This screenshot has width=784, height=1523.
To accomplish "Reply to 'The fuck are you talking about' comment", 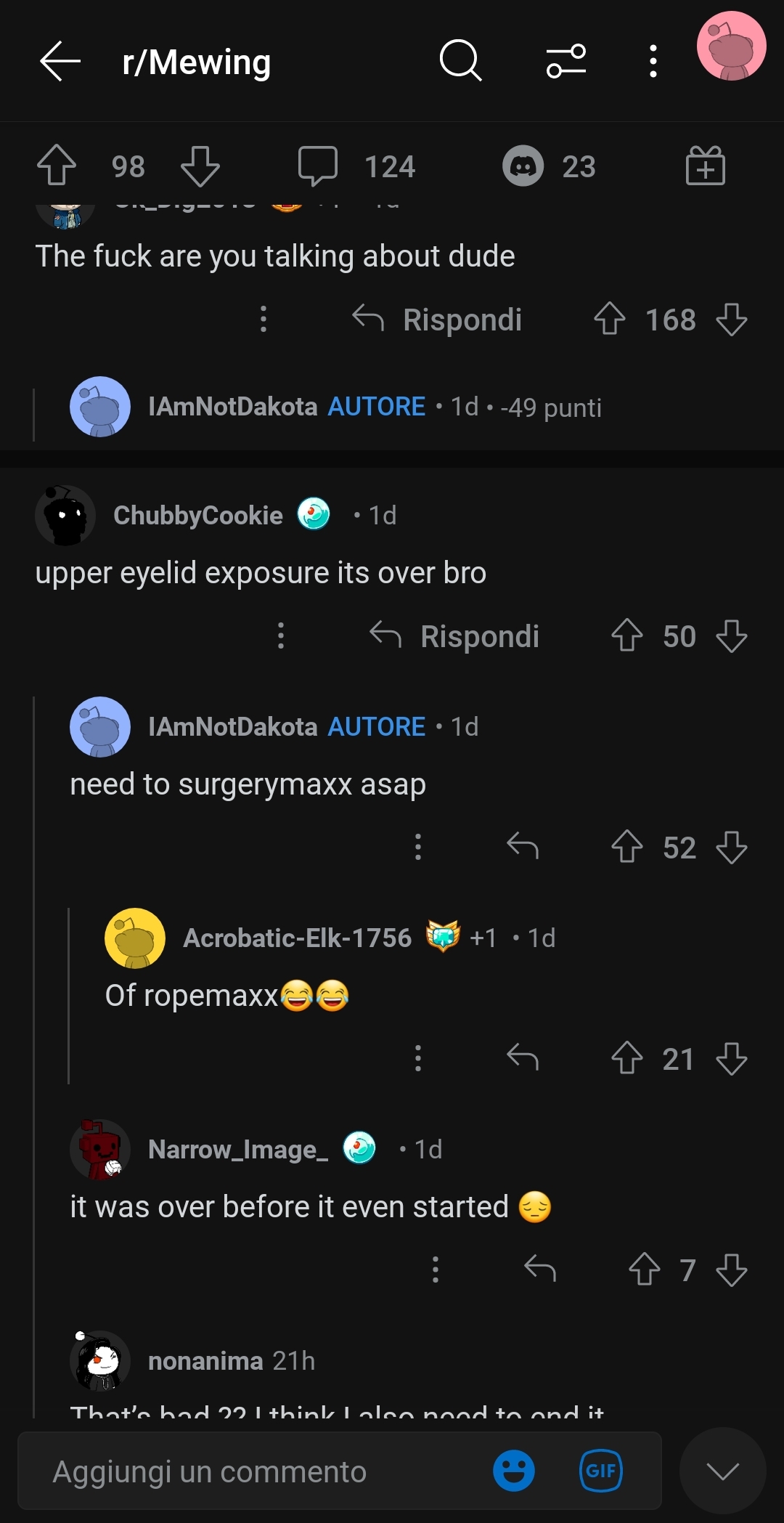I will [x=438, y=320].
